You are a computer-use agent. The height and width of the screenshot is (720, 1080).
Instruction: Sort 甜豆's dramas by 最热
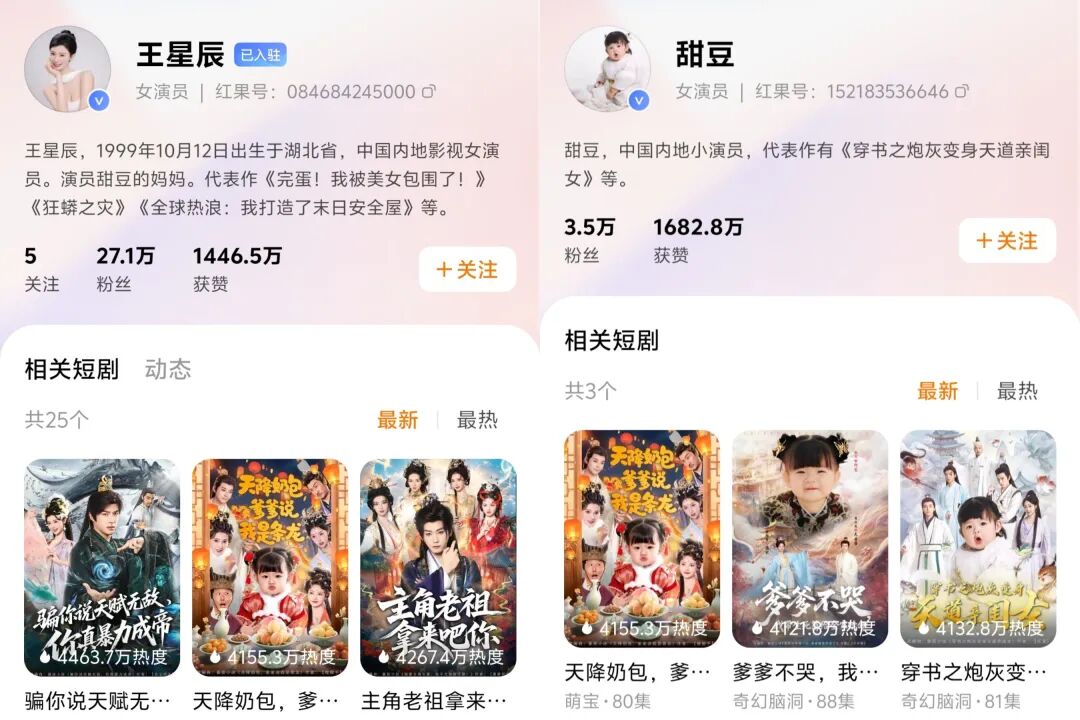[x=1017, y=391]
